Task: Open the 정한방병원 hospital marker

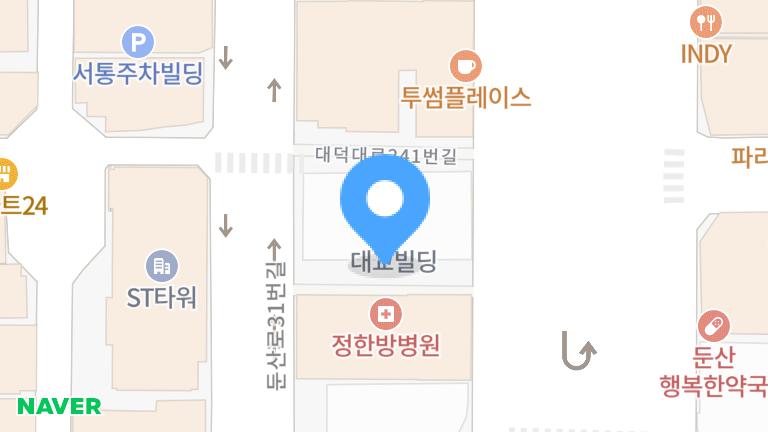Action: click(x=385, y=316)
